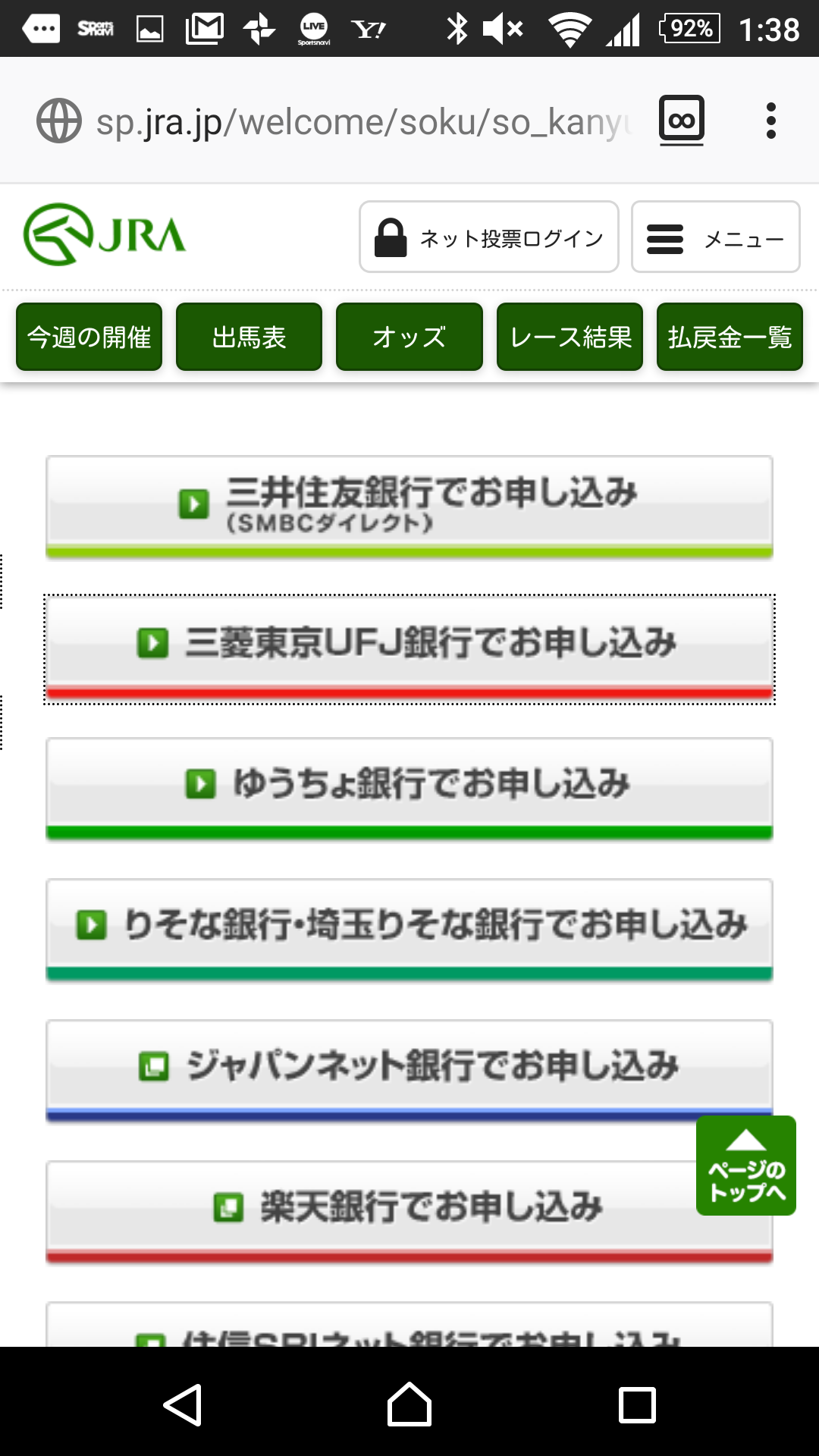
Task: Click ネット投票ログイン
Action: [488, 237]
